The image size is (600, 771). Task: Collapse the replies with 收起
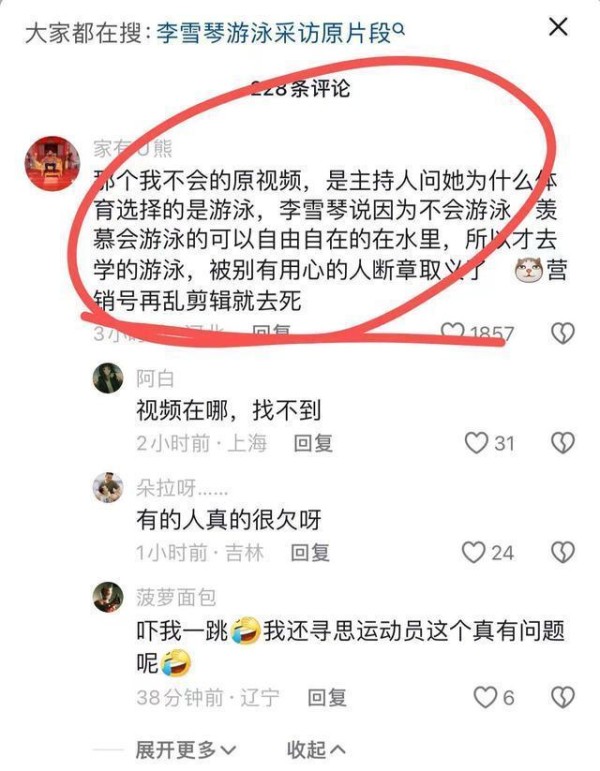(316, 748)
